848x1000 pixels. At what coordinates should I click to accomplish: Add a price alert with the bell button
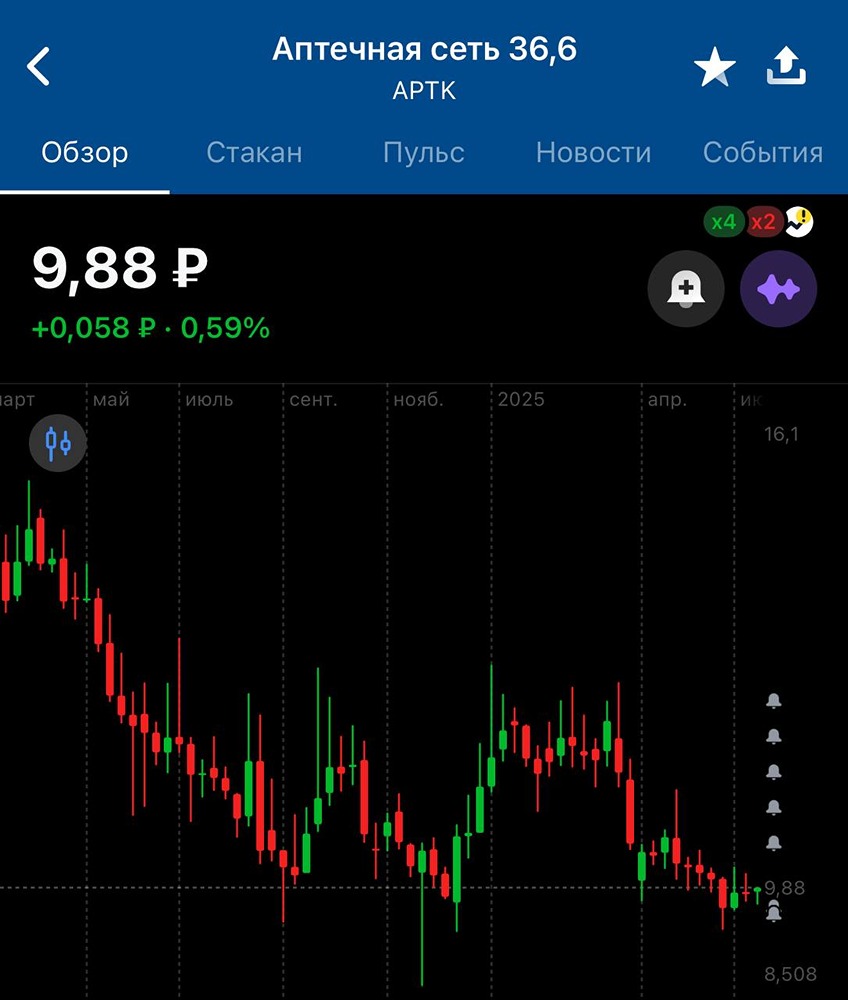coord(686,290)
